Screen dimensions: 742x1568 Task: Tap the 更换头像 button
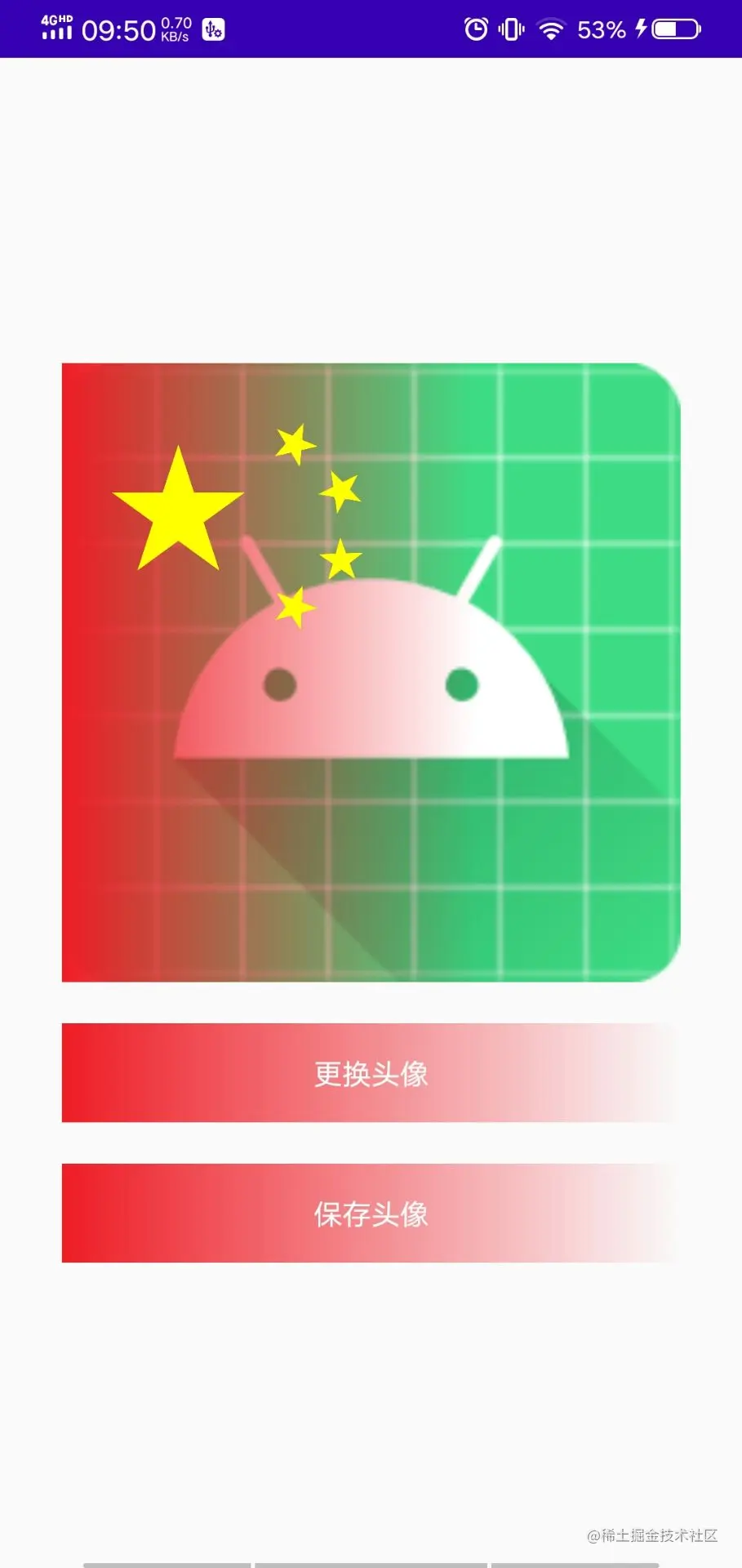[x=371, y=1072]
